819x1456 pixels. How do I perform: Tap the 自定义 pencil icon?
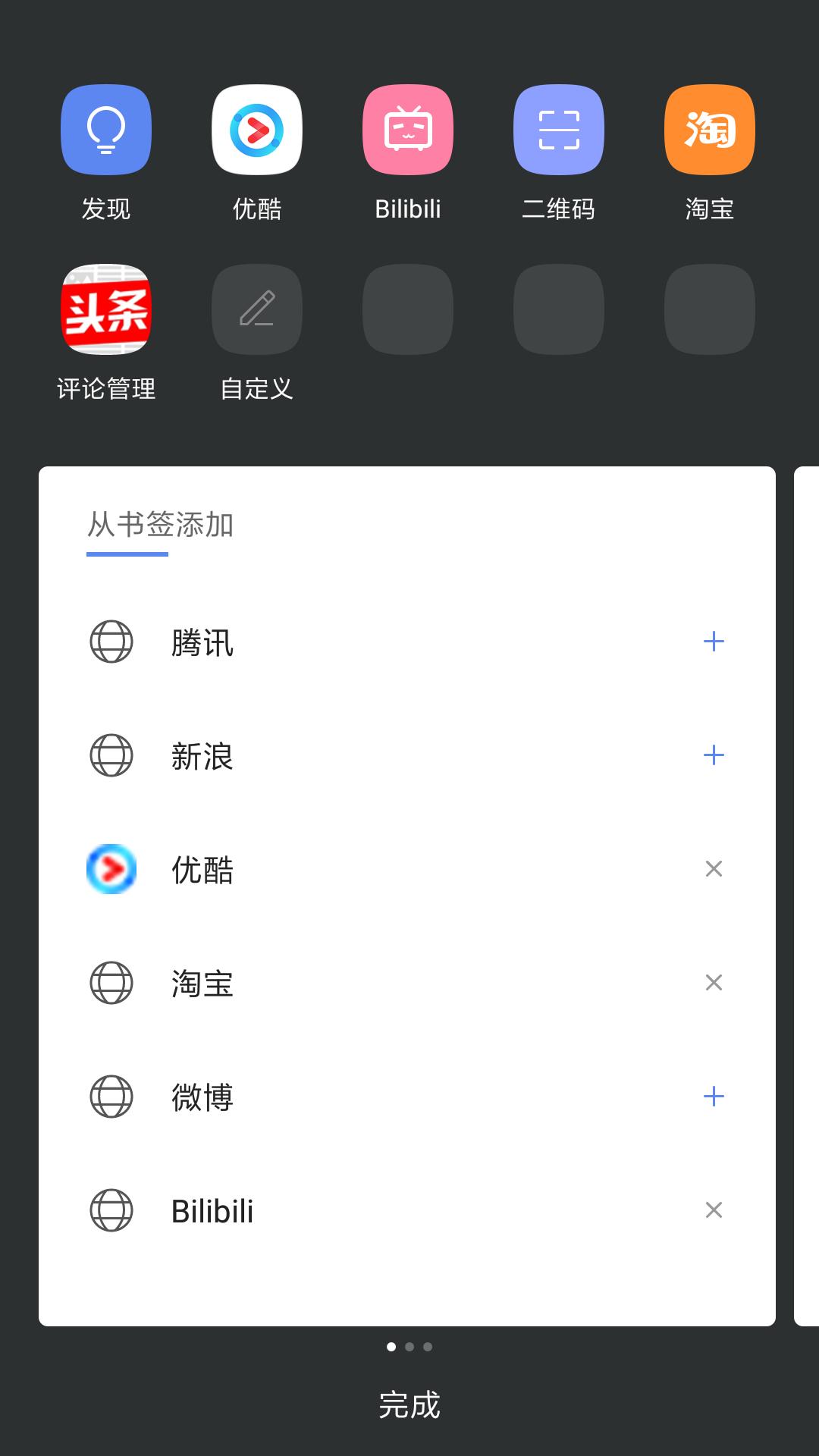pos(257,309)
